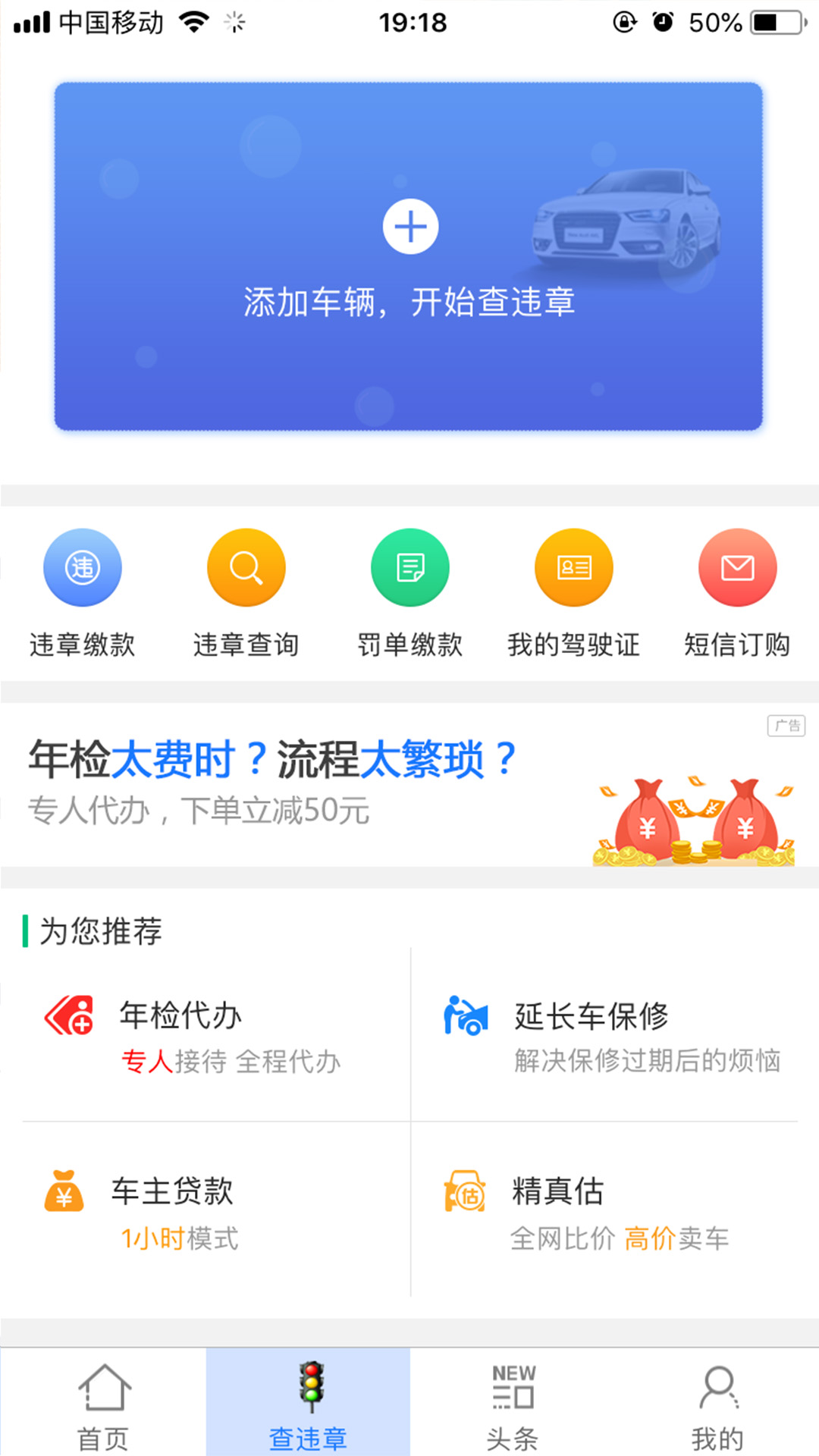Open 我的驾驶证 driver license icon
Viewport: 819px width, 1456px height.
(x=573, y=566)
